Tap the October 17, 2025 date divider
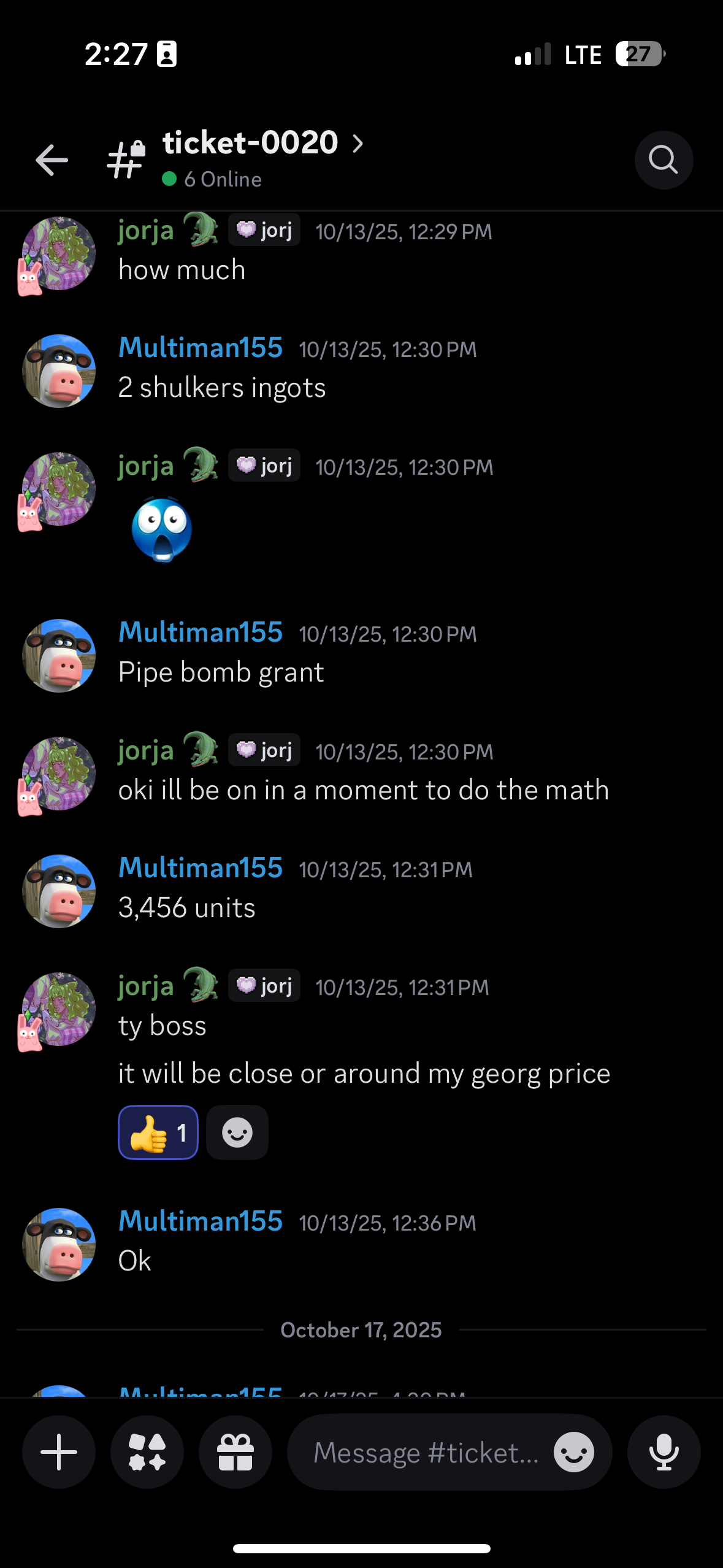723x1568 pixels. (361, 1329)
